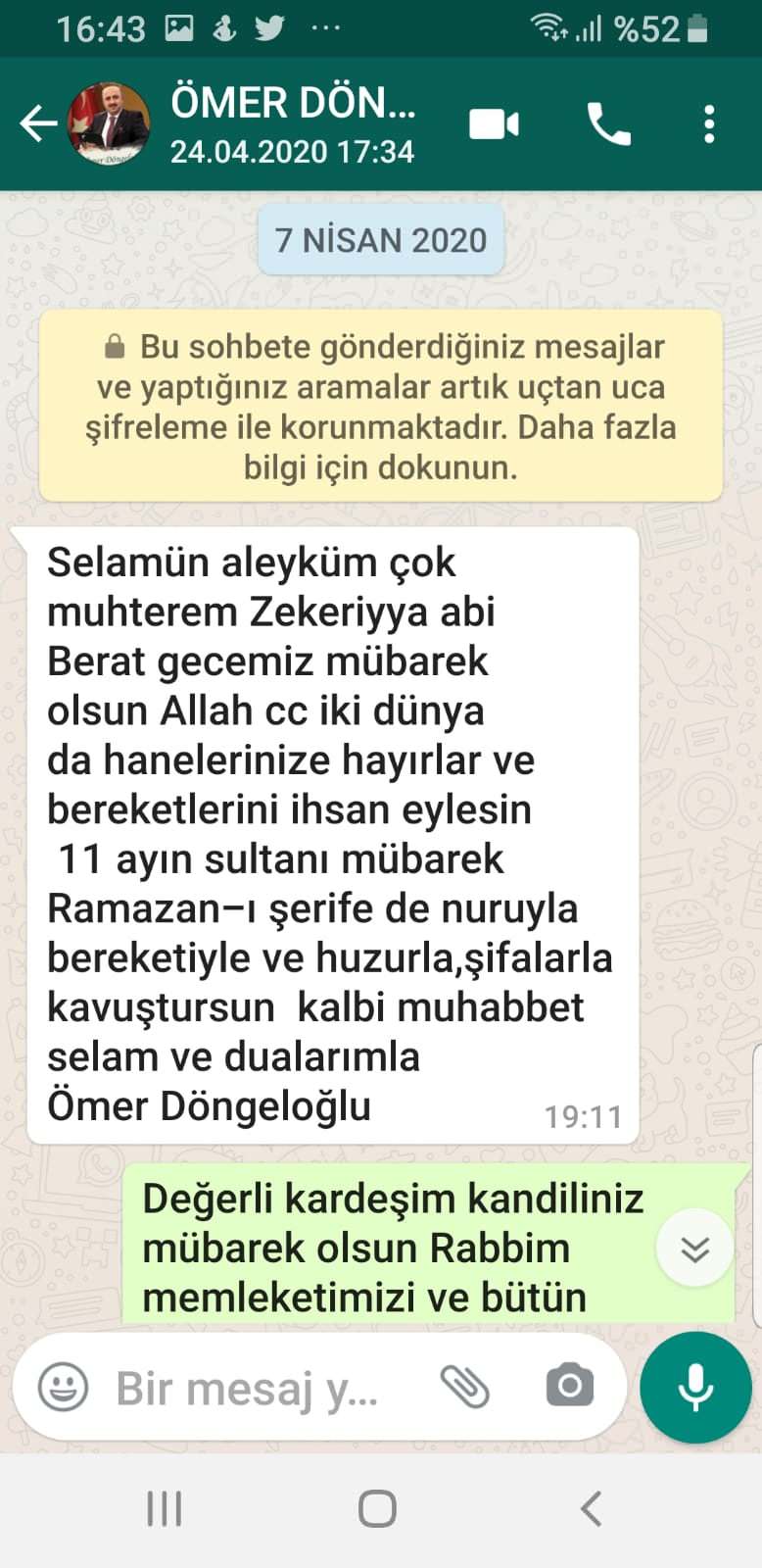The width and height of the screenshot is (762, 1568).
Task: Tap the encryption info notice
Action: coord(381,407)
